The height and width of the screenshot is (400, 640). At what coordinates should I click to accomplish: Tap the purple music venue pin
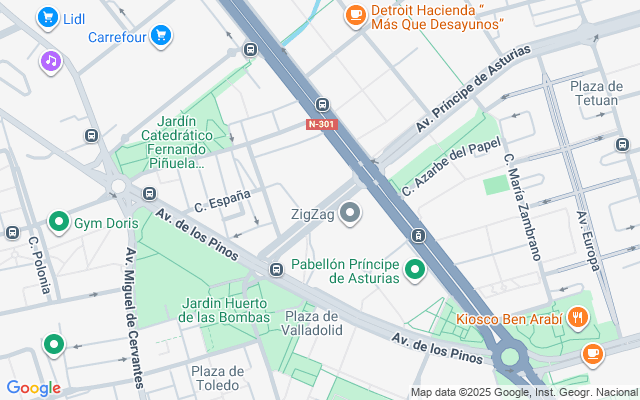(50, 61)
